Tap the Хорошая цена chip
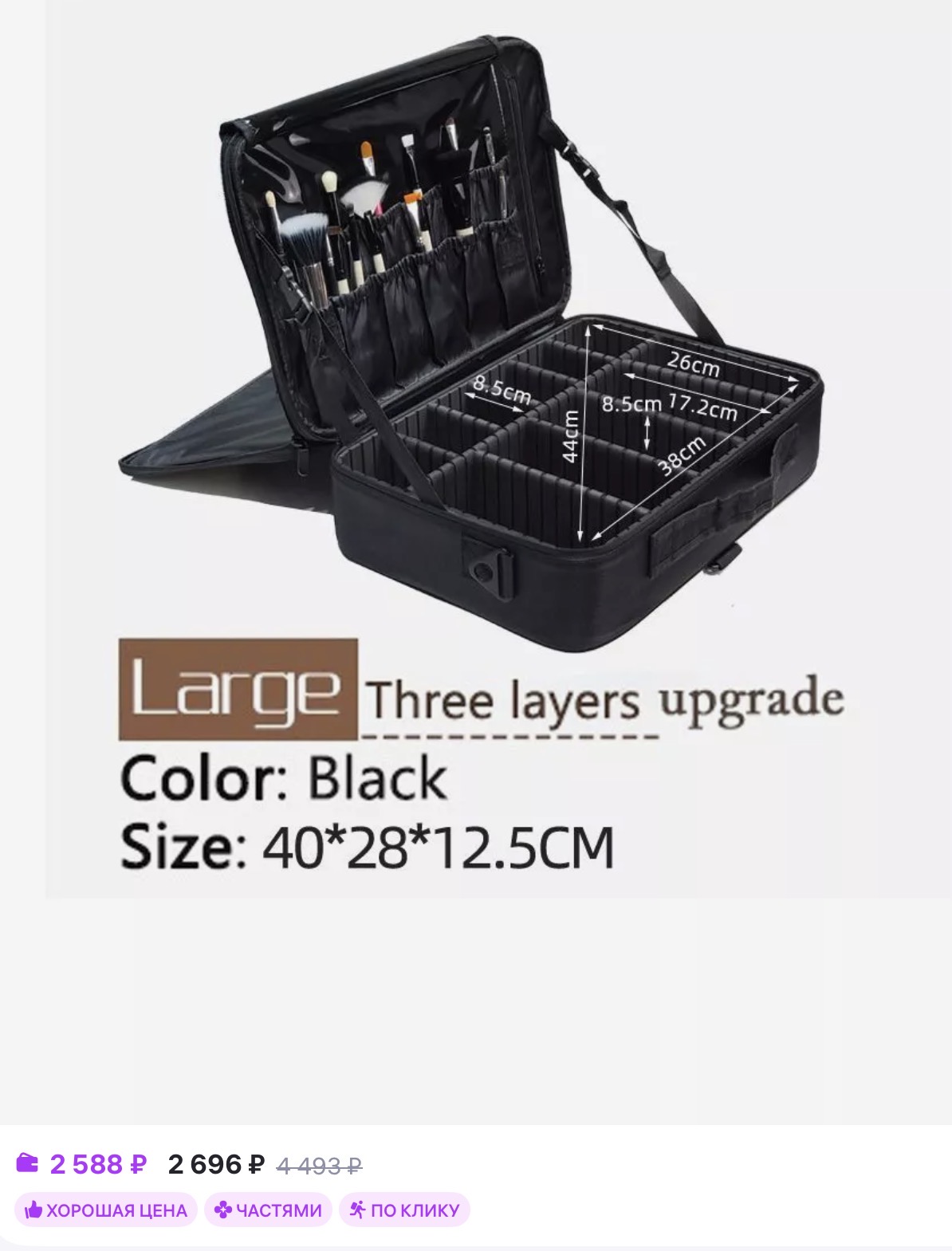Image resolution: width=952 pixels, height=1251 pixels. 106,1210
